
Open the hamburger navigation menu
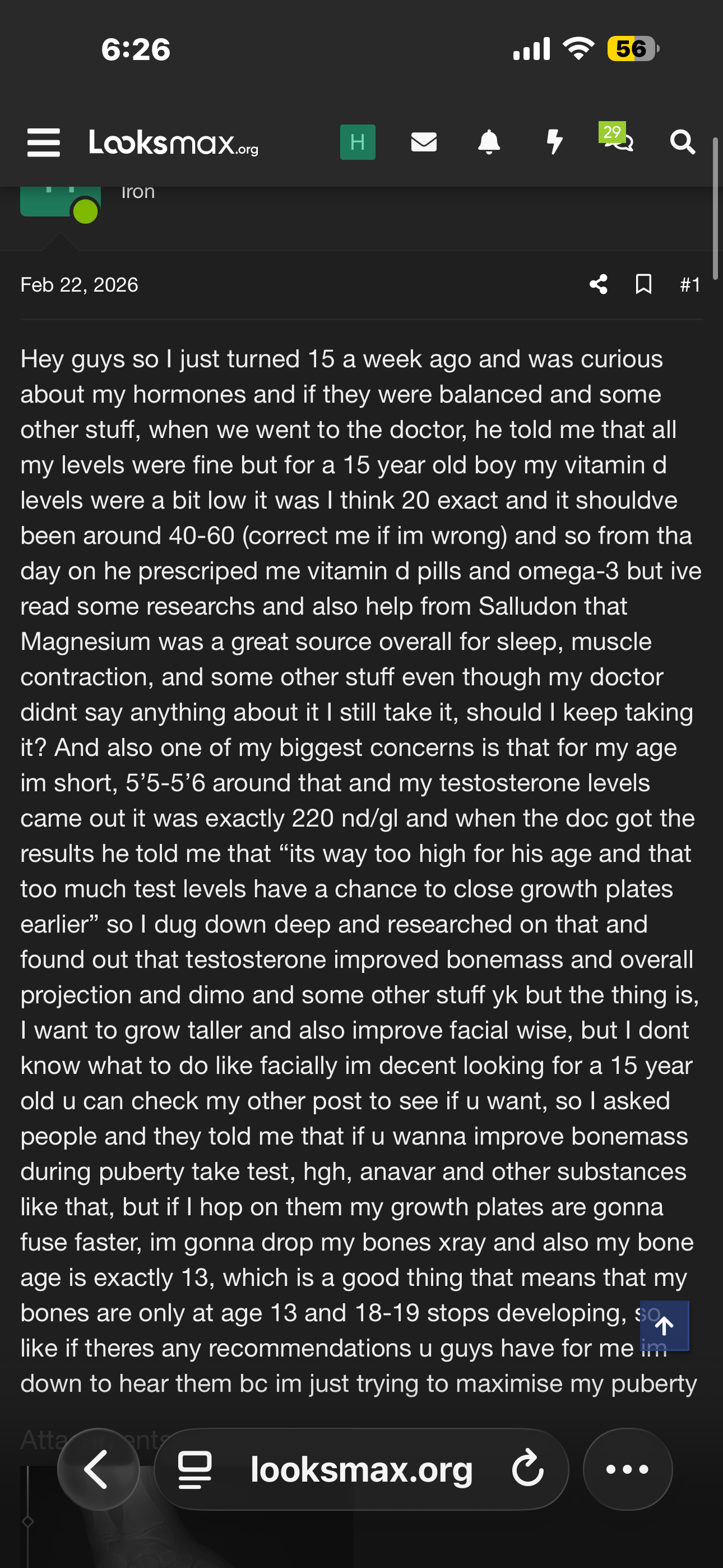click(44, 142)
